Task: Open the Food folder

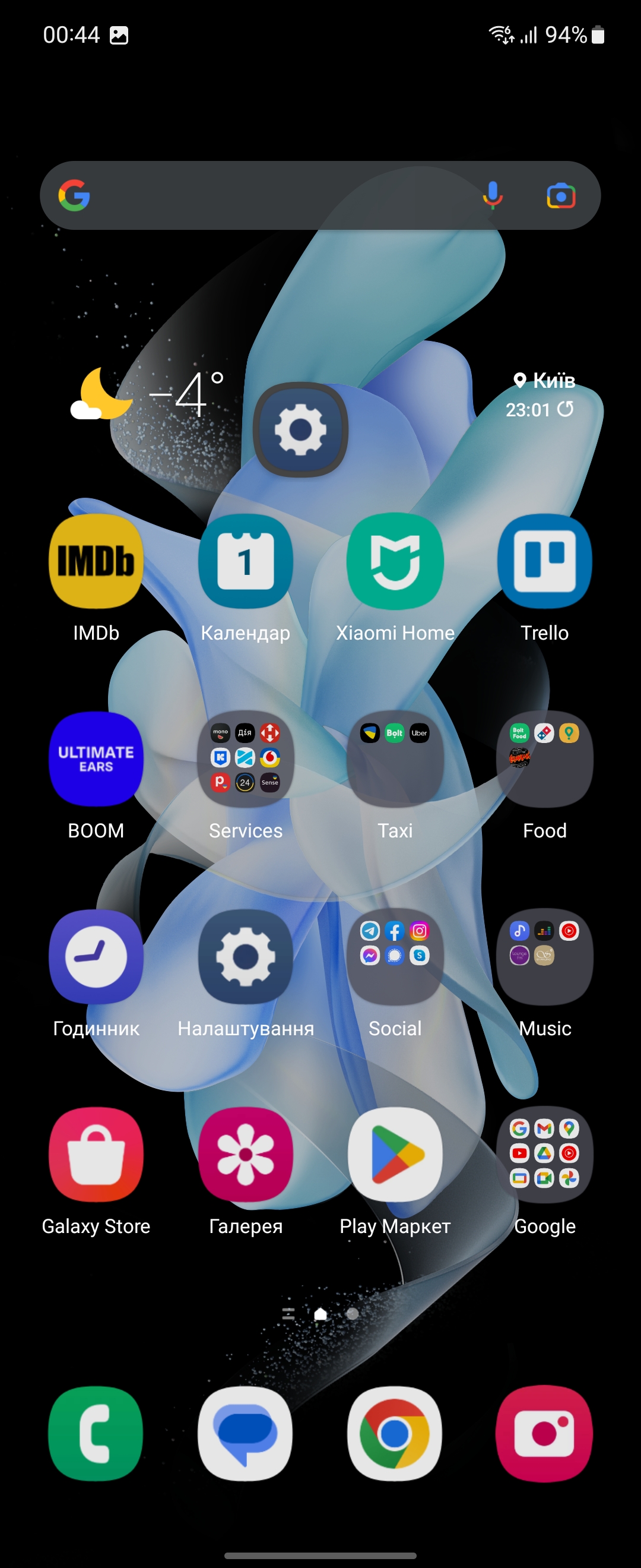Action: 544,759
